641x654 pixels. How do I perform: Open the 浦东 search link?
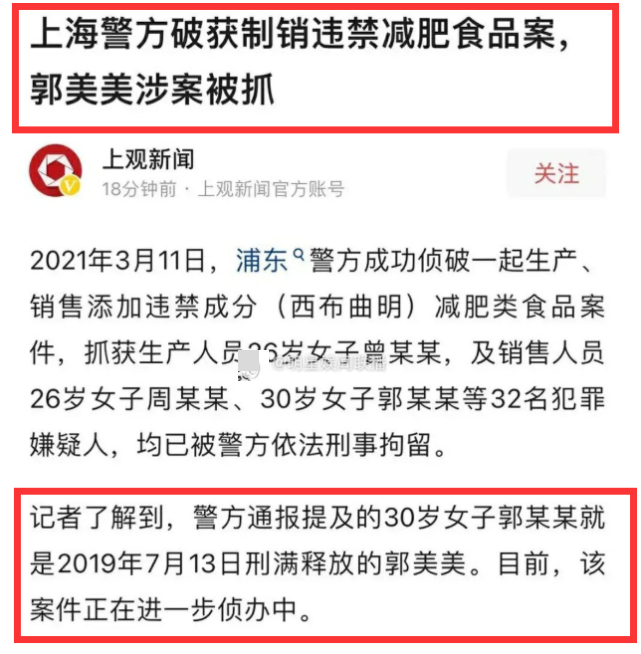click(x=268, y=261)
